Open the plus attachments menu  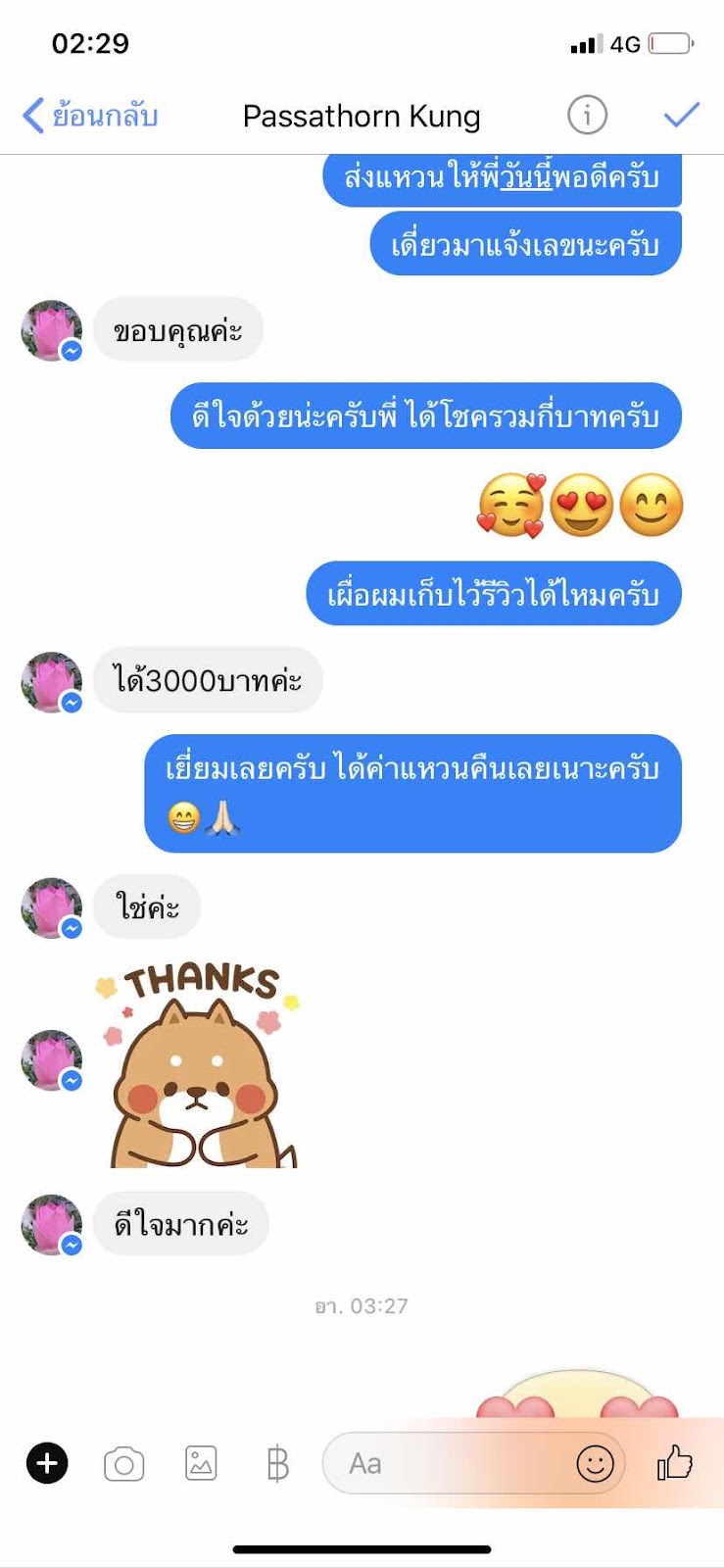pos(47,1464)
